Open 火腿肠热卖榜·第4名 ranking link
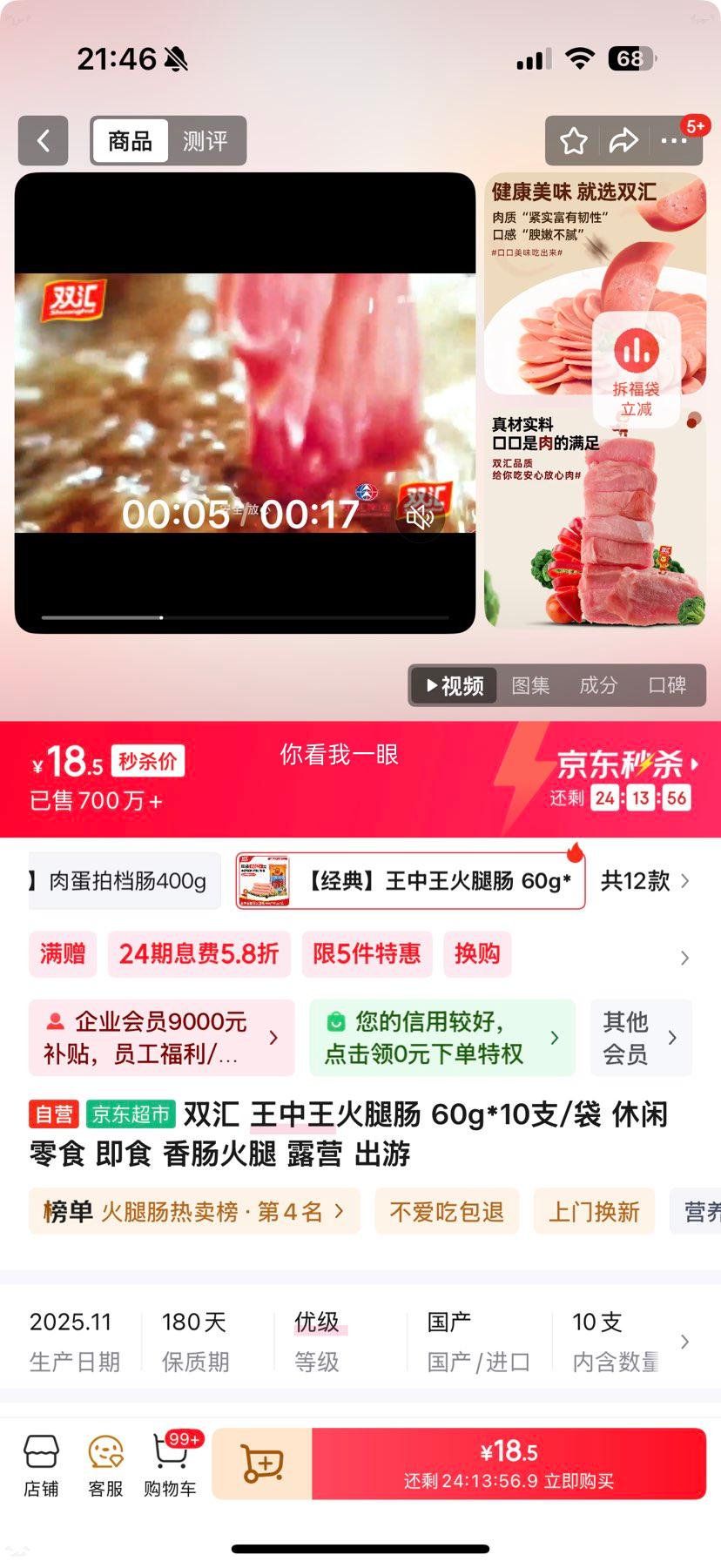 pyautogui.click(x=193, y=1211)
